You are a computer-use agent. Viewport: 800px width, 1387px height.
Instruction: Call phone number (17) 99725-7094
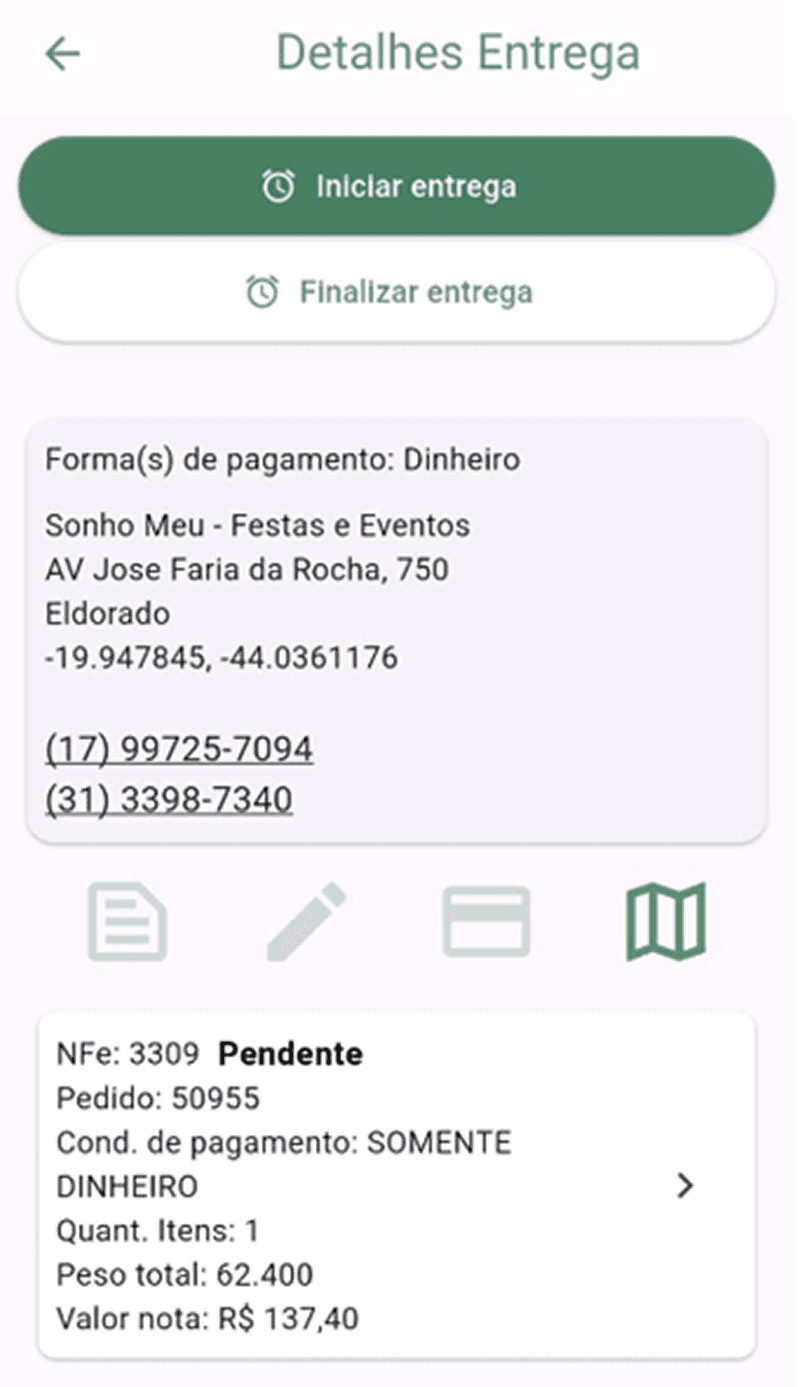pyautogui.click(x=179, y=747)
